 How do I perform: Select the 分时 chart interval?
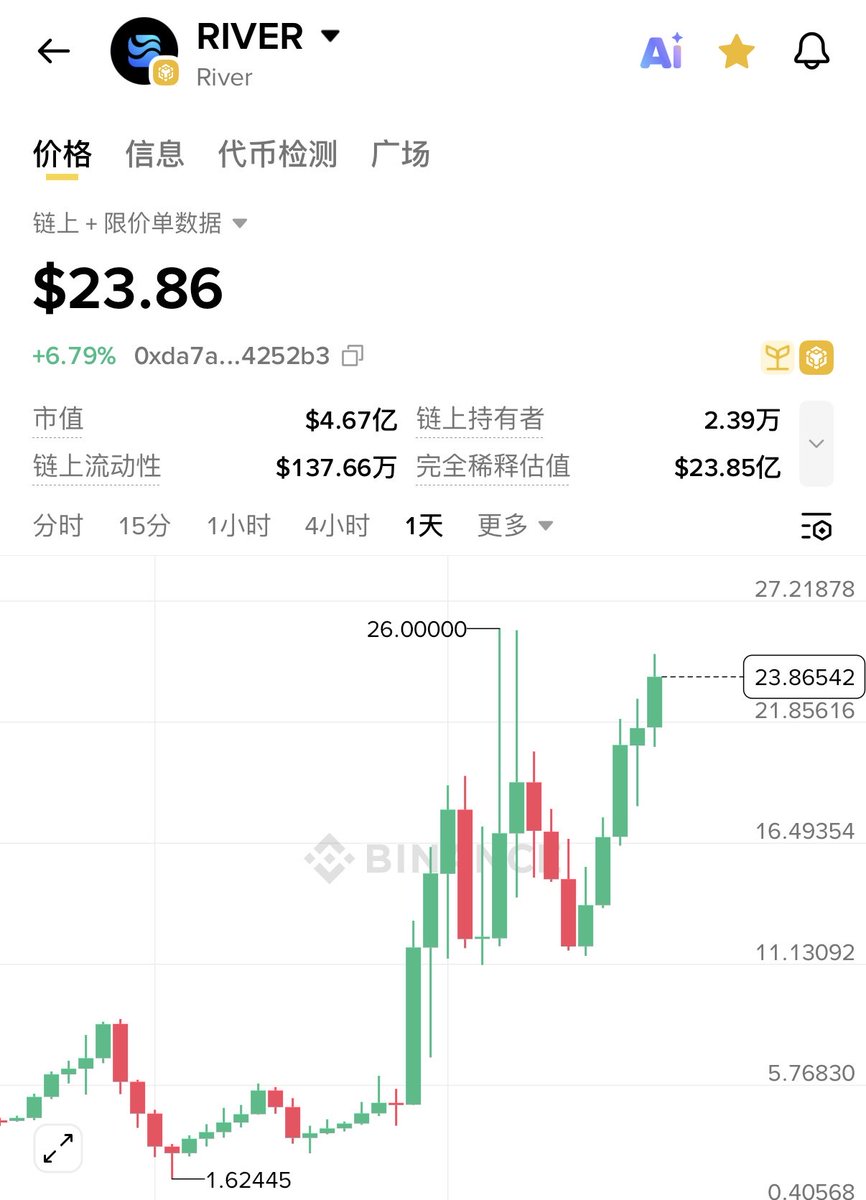pyautogui.click(x=58, y=525)
